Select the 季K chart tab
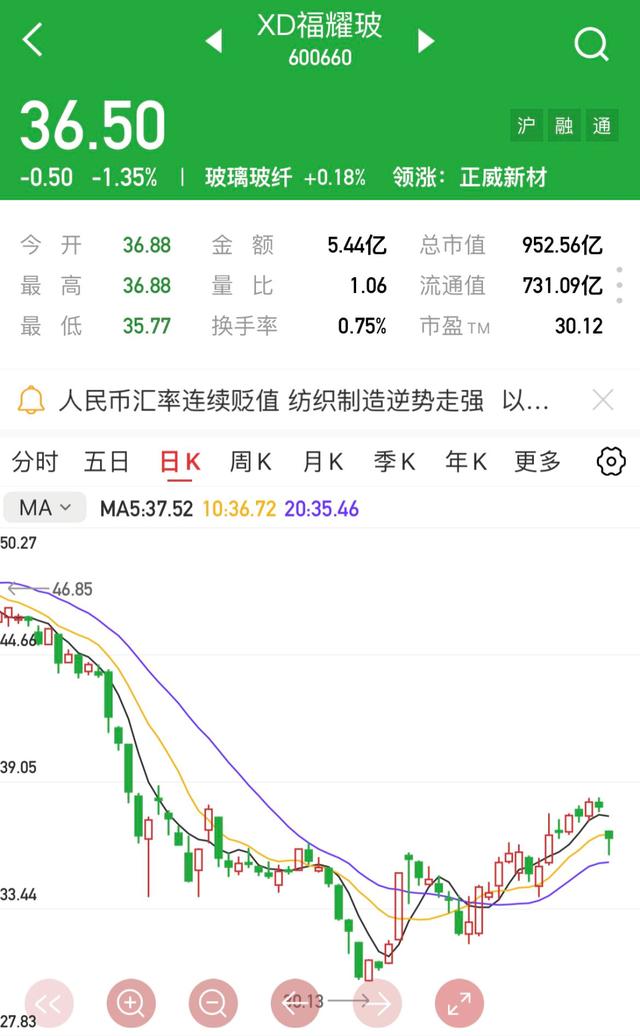Screen dimensions: 640x1036 point(395,462)
